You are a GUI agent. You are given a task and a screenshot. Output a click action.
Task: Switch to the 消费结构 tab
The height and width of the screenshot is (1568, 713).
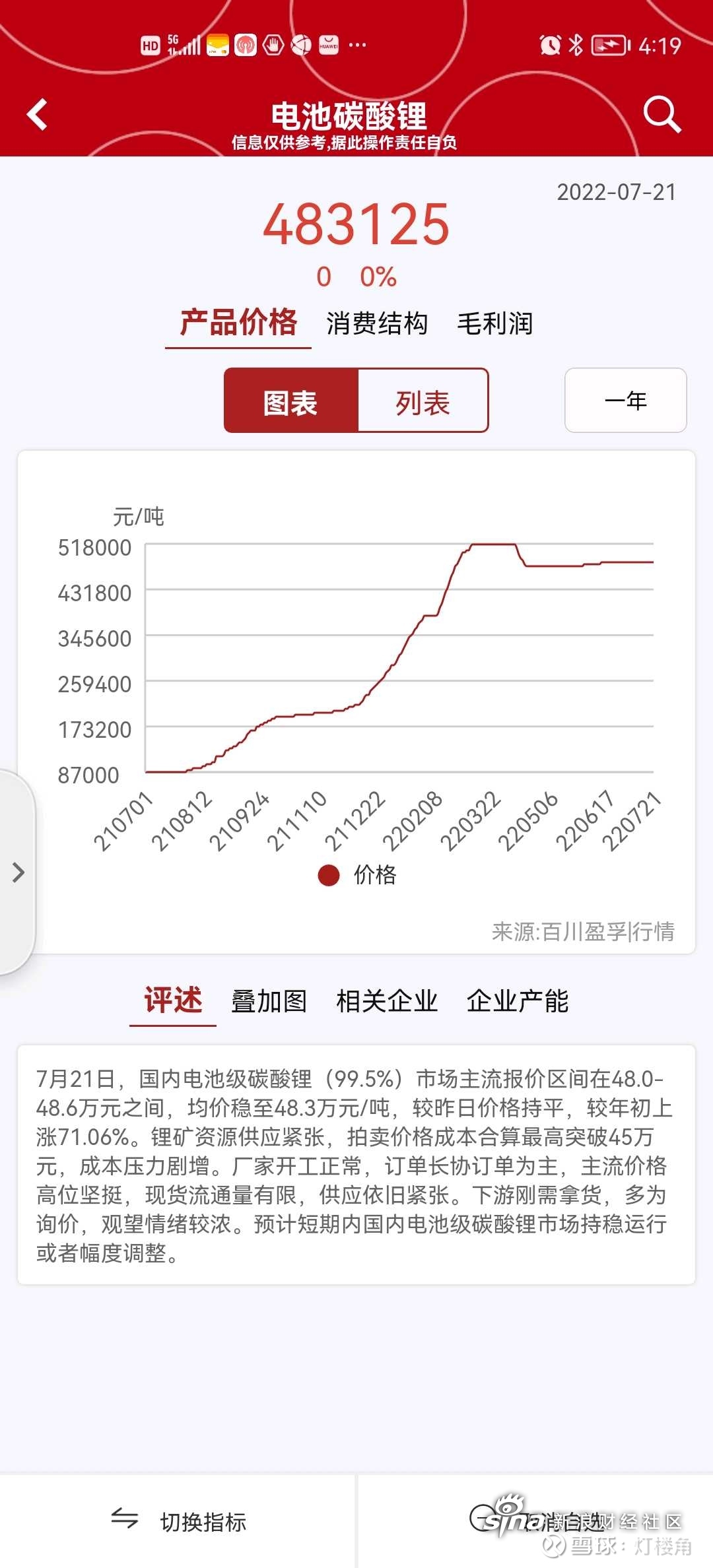[377, 323]
